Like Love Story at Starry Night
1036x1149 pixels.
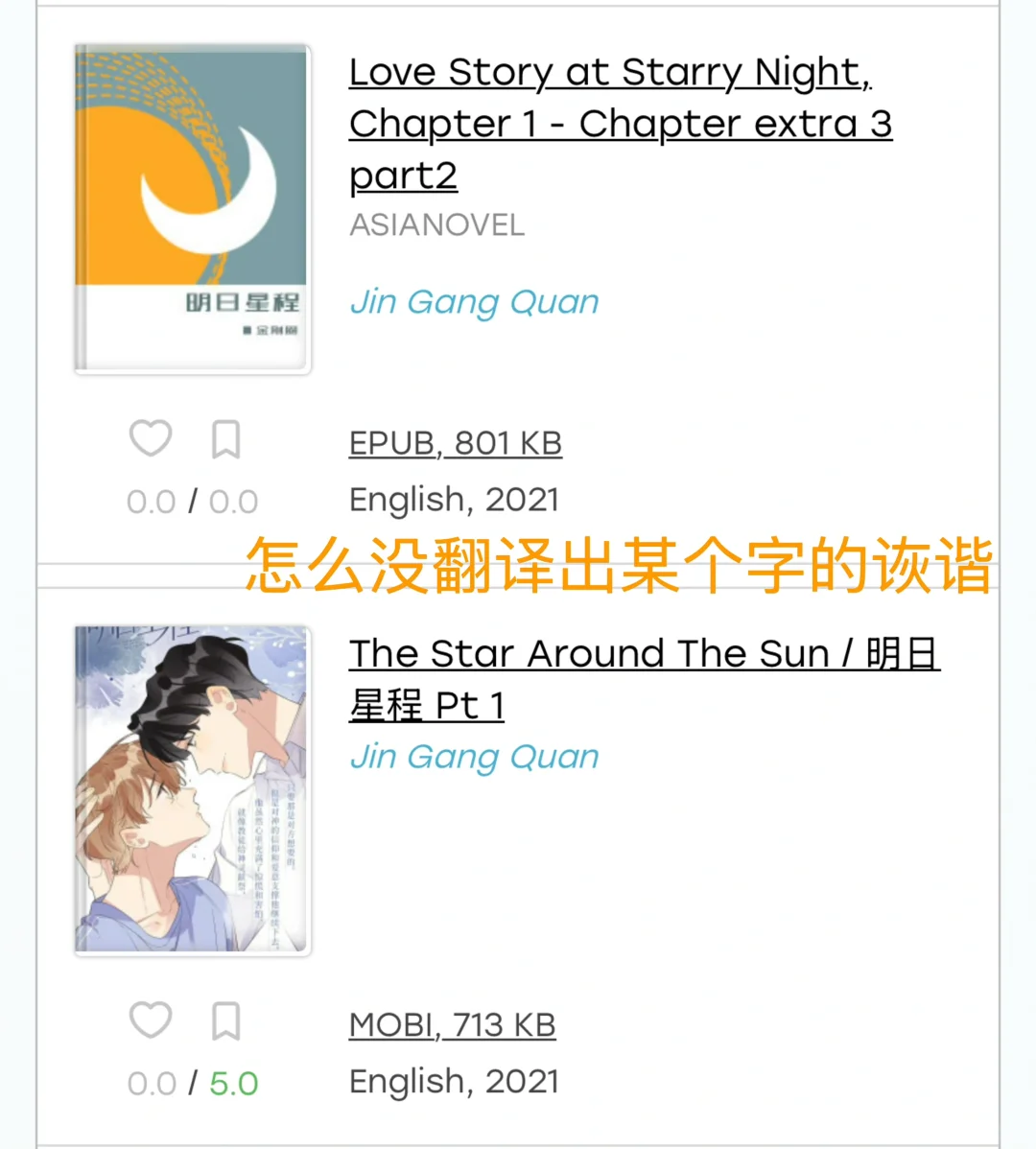(x=151, y=439)
